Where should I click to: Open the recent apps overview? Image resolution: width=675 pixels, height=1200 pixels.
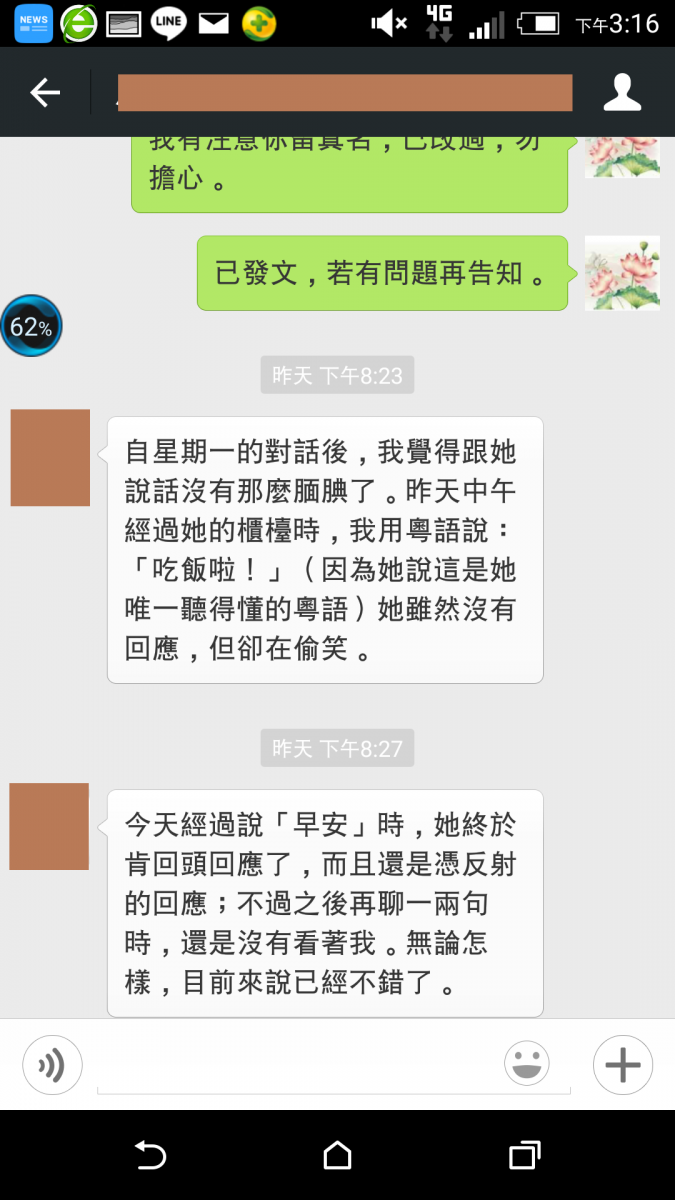[x=525, y=1156]
